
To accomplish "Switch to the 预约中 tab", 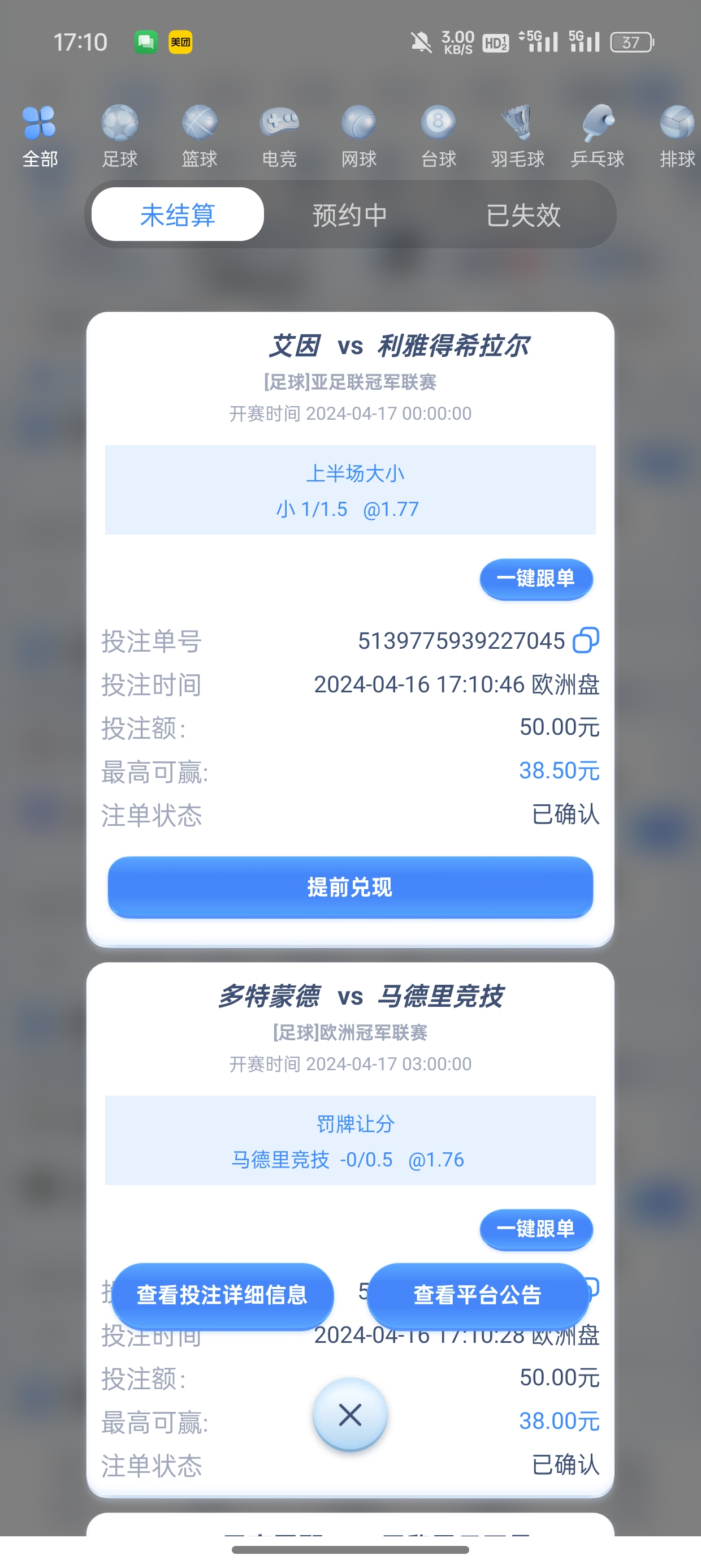I will tap(350, 214).
